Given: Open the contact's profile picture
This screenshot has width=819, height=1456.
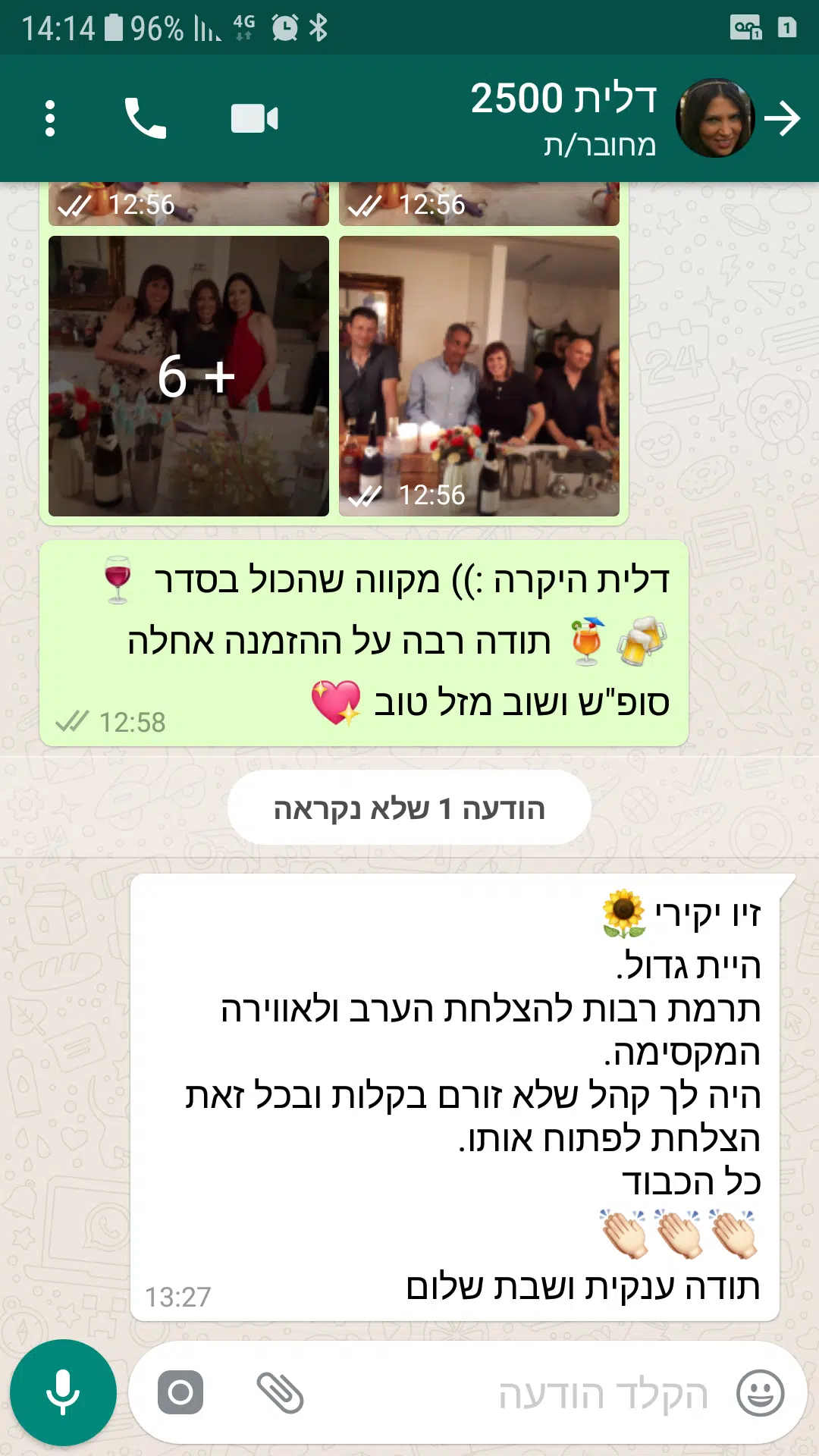Looking at the screenshot, I should (715, 118).
